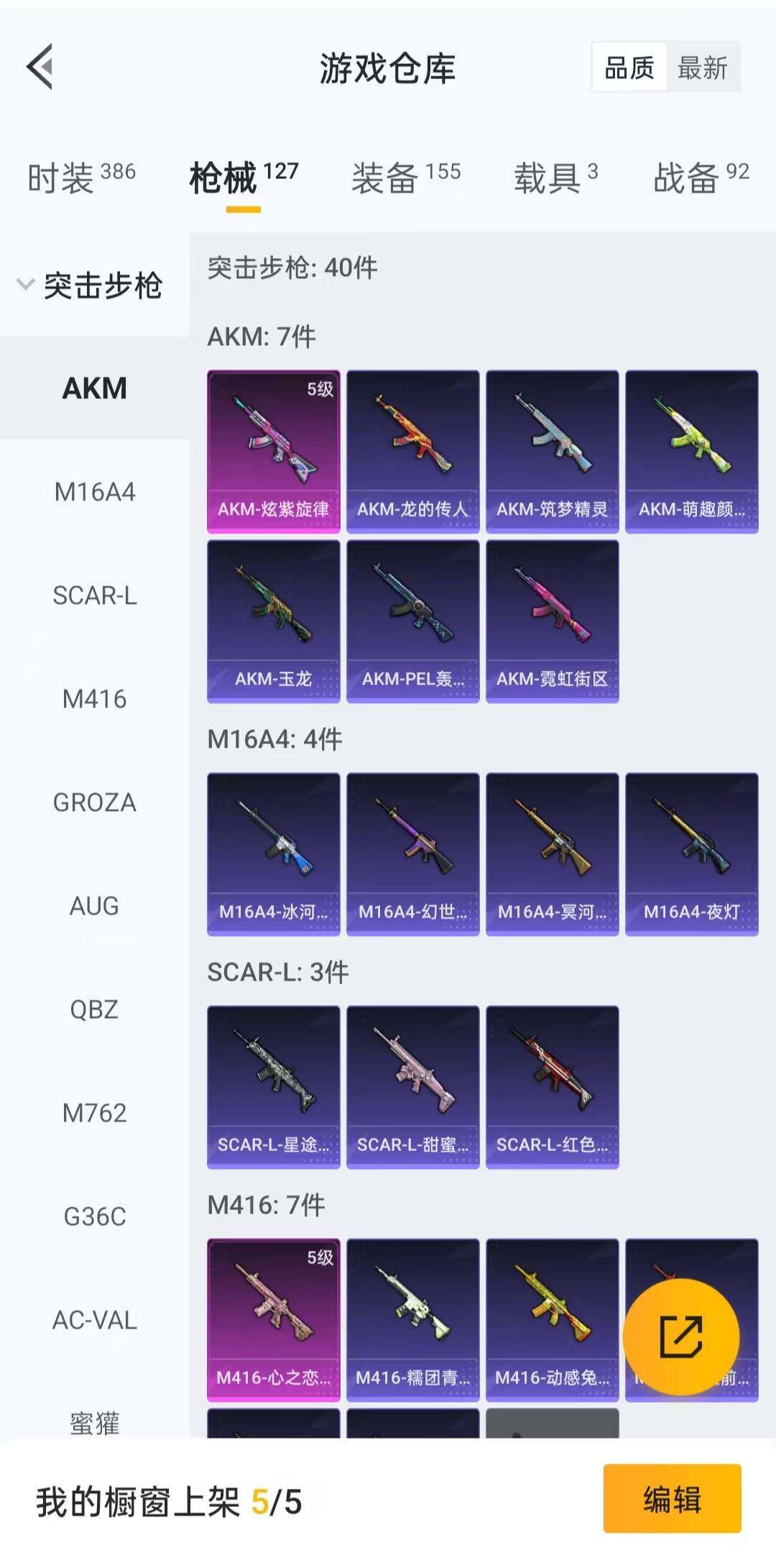Open the M16A4-夜灯 skin
The width and height of the screenshot is (776, 1568).
click(x=691, y=854)
